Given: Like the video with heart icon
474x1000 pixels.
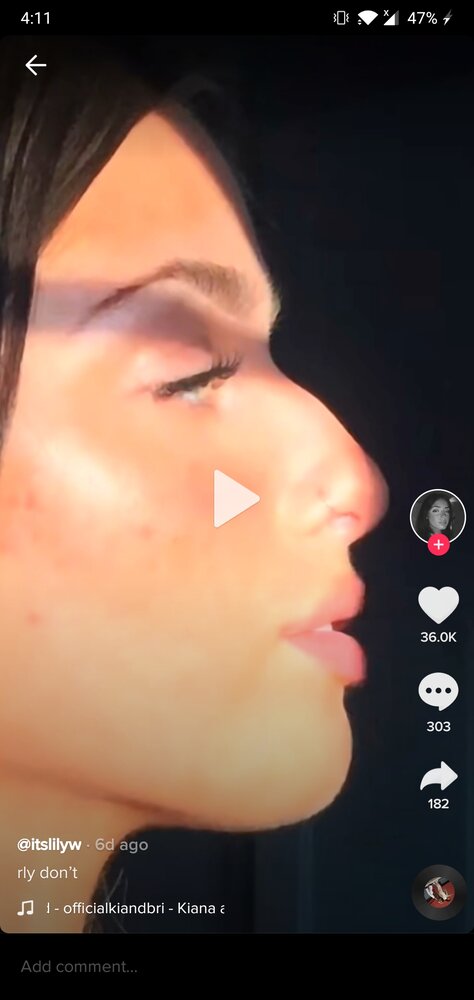Looking at the screenshot, I should click(x=438, y=605).
